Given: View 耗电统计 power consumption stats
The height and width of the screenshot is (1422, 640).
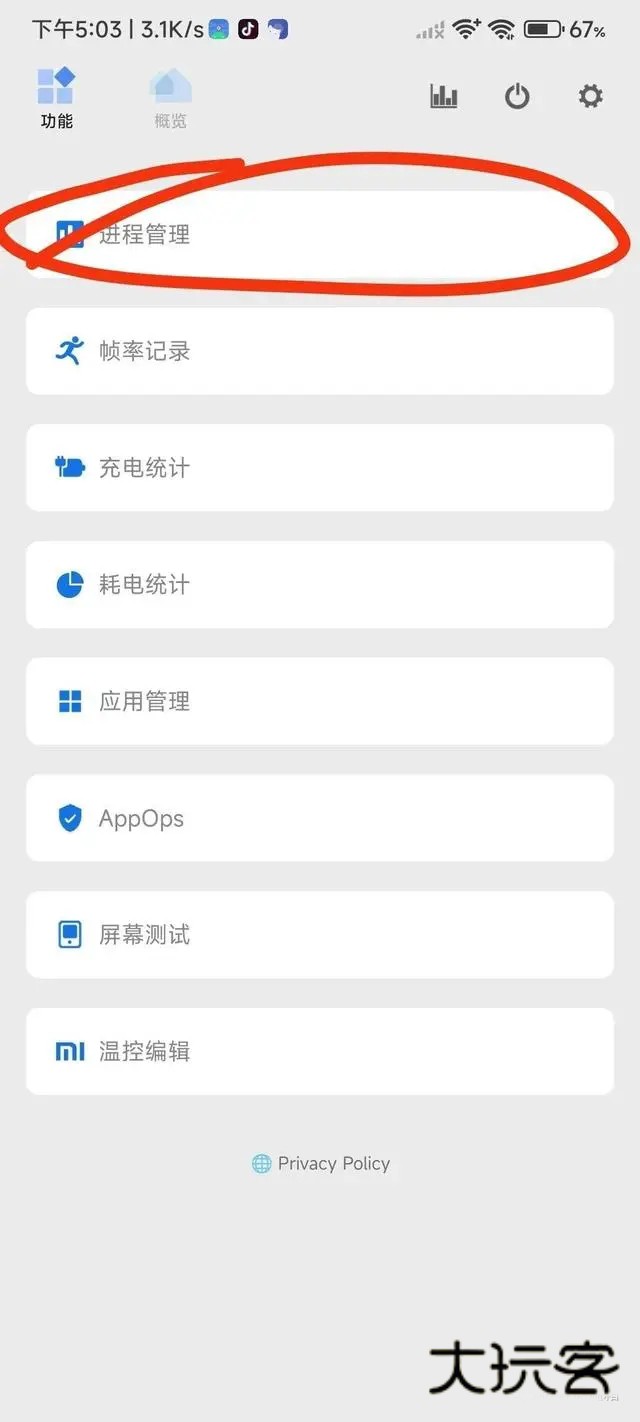Looking at the screenshot, I should [319, 585].
